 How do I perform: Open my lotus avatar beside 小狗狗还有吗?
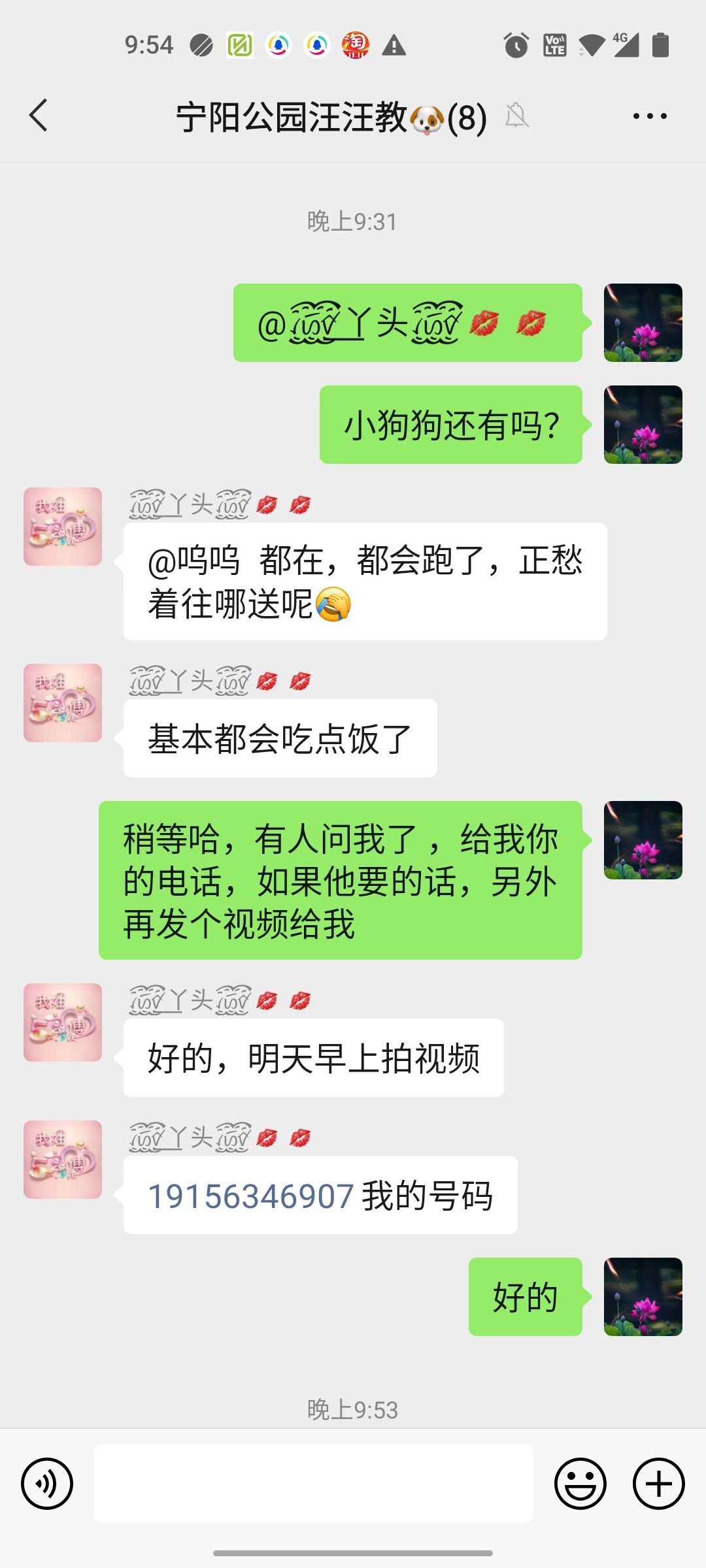click(x=643, y=425)
